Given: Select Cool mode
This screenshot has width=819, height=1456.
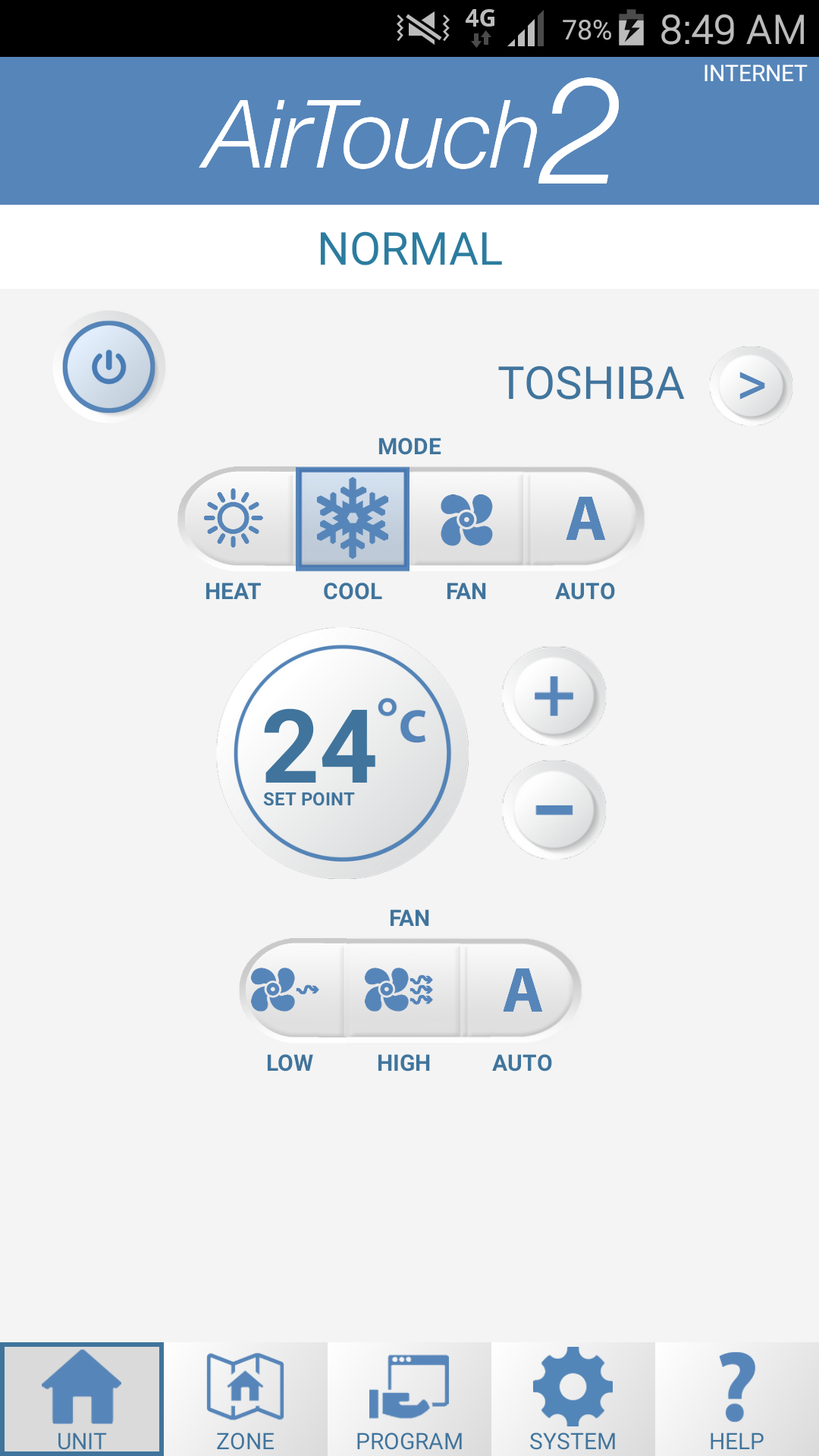Looking at the screenshot, I should (x=353, y=519).
